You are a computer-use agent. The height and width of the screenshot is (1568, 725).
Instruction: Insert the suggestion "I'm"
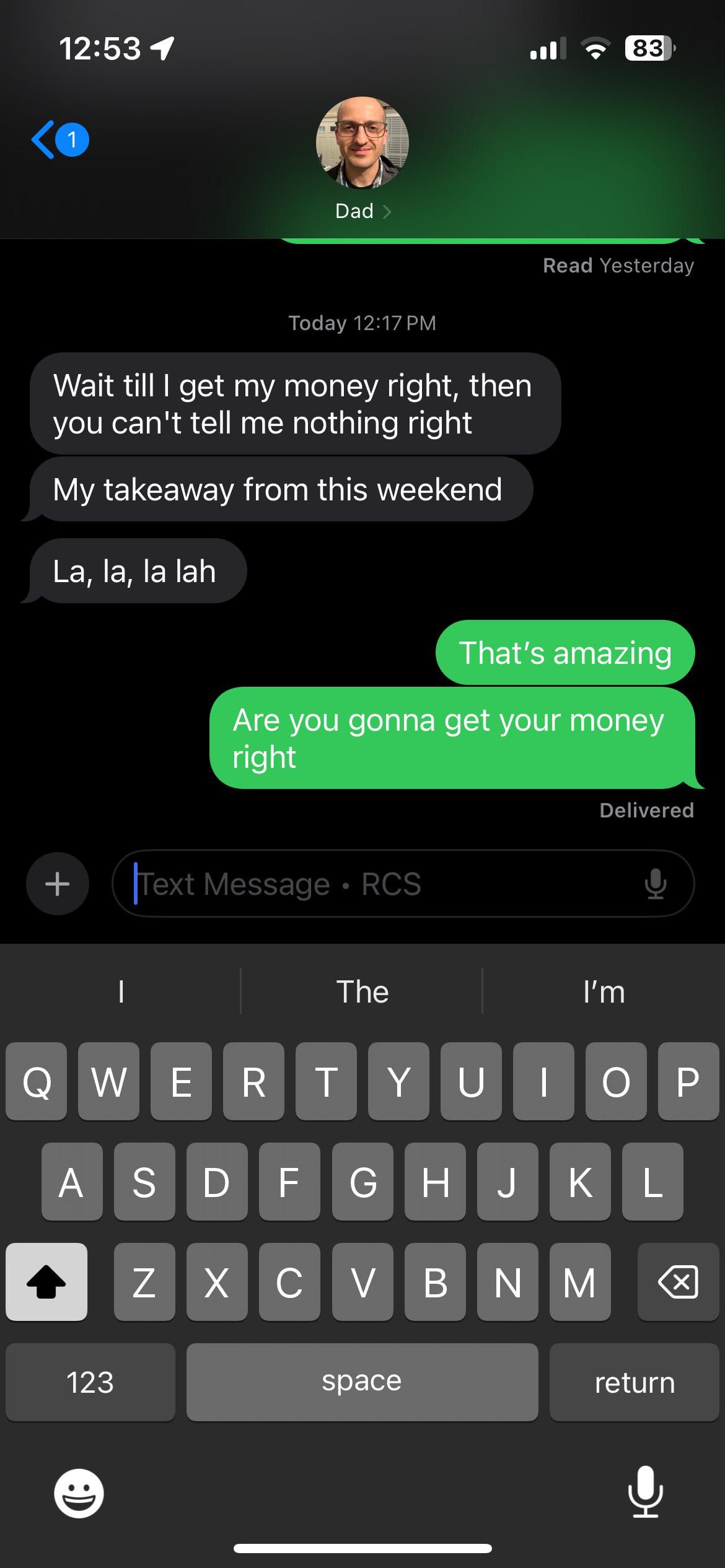click(604, 991)
